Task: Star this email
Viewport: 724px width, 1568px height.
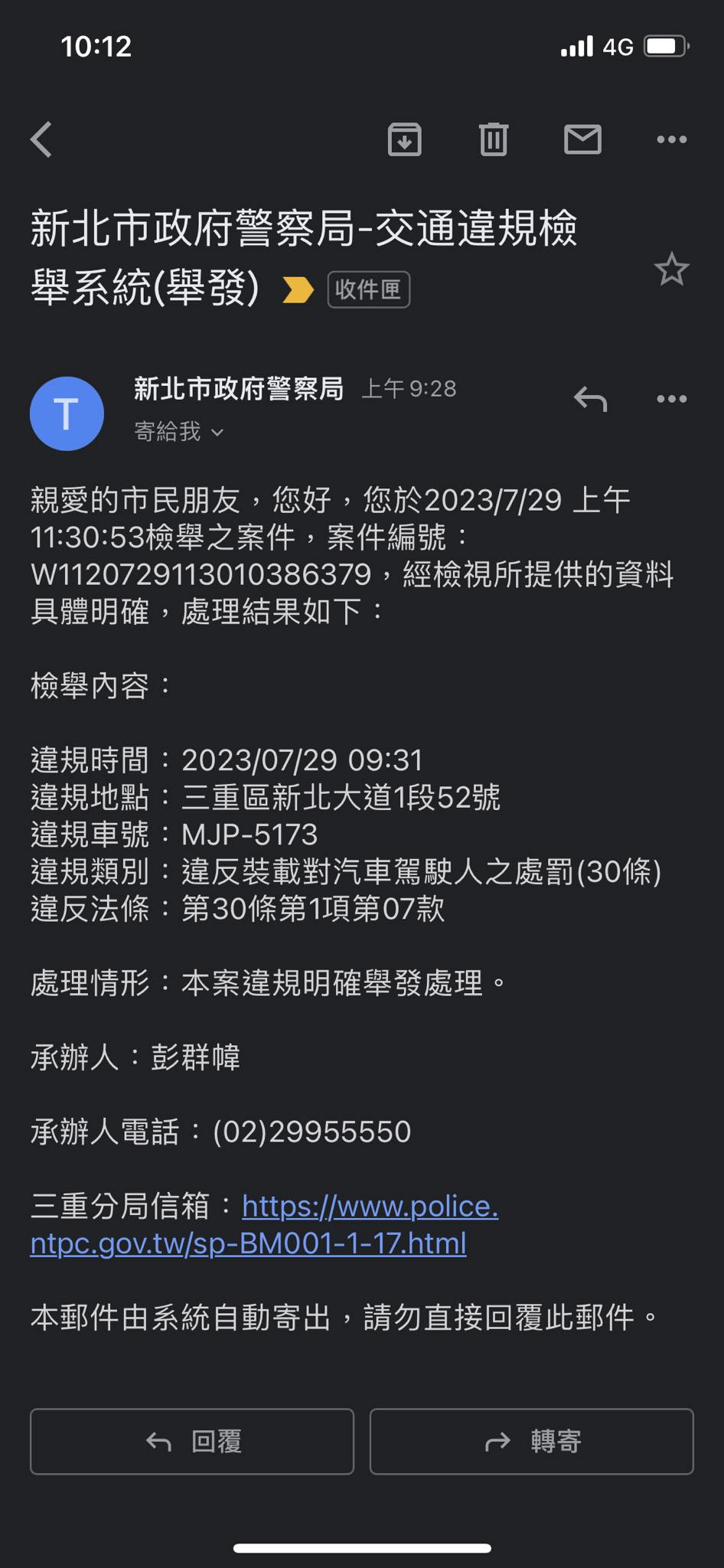Action: 671,269
